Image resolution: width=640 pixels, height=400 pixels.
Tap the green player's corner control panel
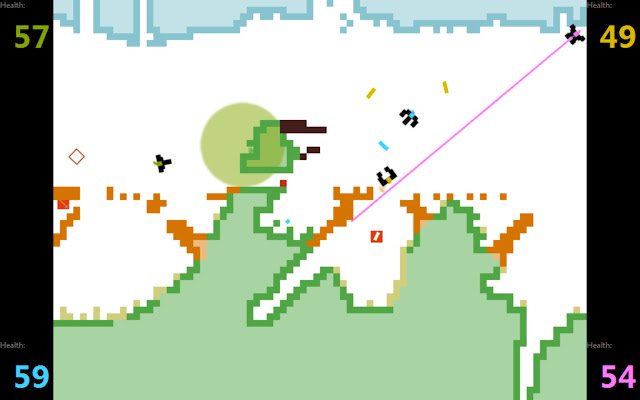(x=27, y=30)
